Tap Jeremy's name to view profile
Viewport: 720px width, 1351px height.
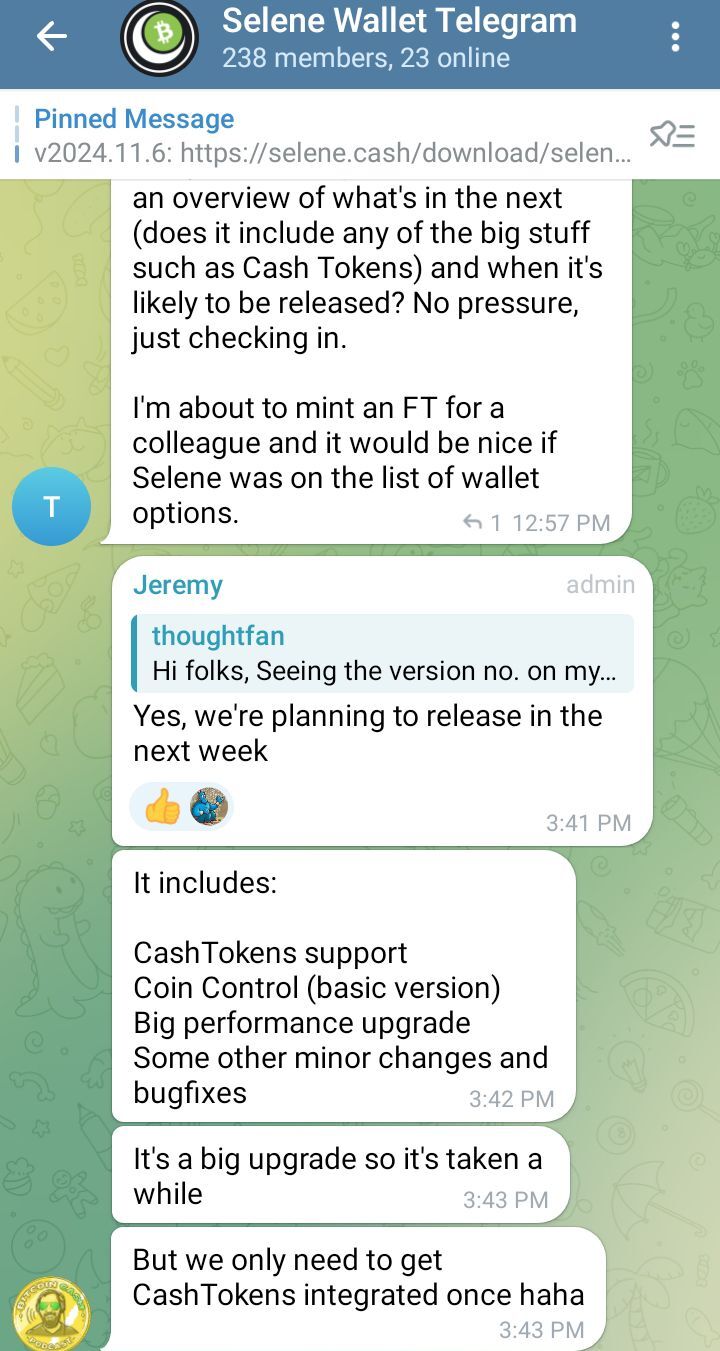click(178, 585)
